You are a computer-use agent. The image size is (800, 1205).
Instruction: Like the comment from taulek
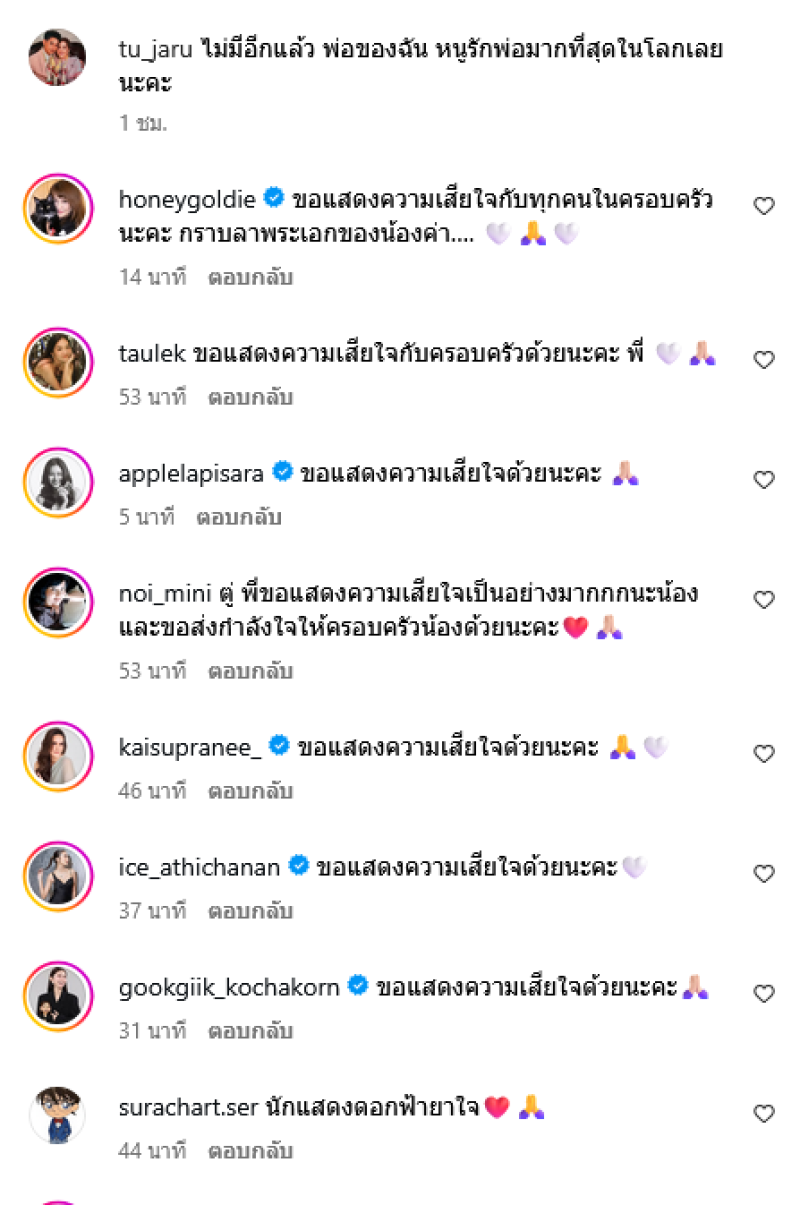tap(764, 360)
